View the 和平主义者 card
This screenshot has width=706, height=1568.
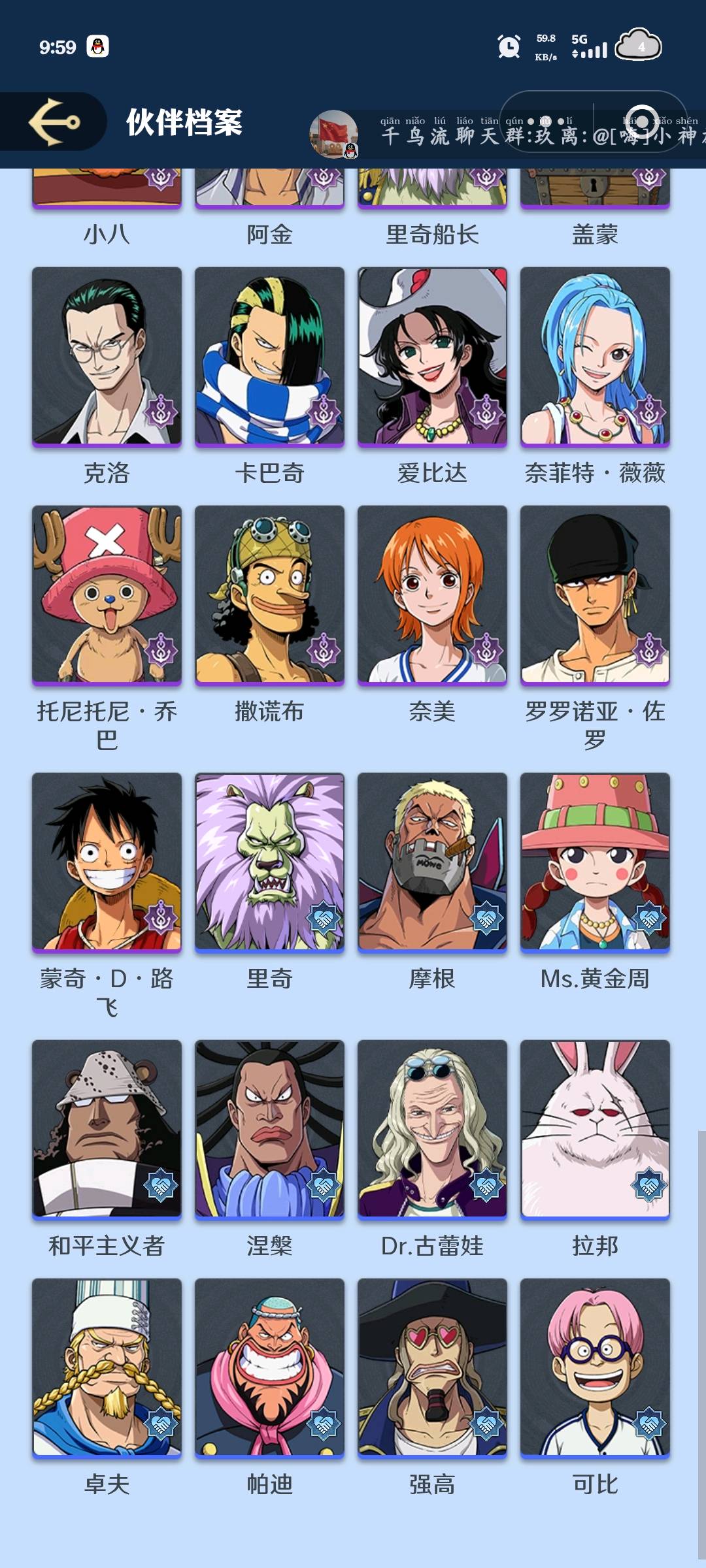pyautogui.click(x=107, y=1129)
